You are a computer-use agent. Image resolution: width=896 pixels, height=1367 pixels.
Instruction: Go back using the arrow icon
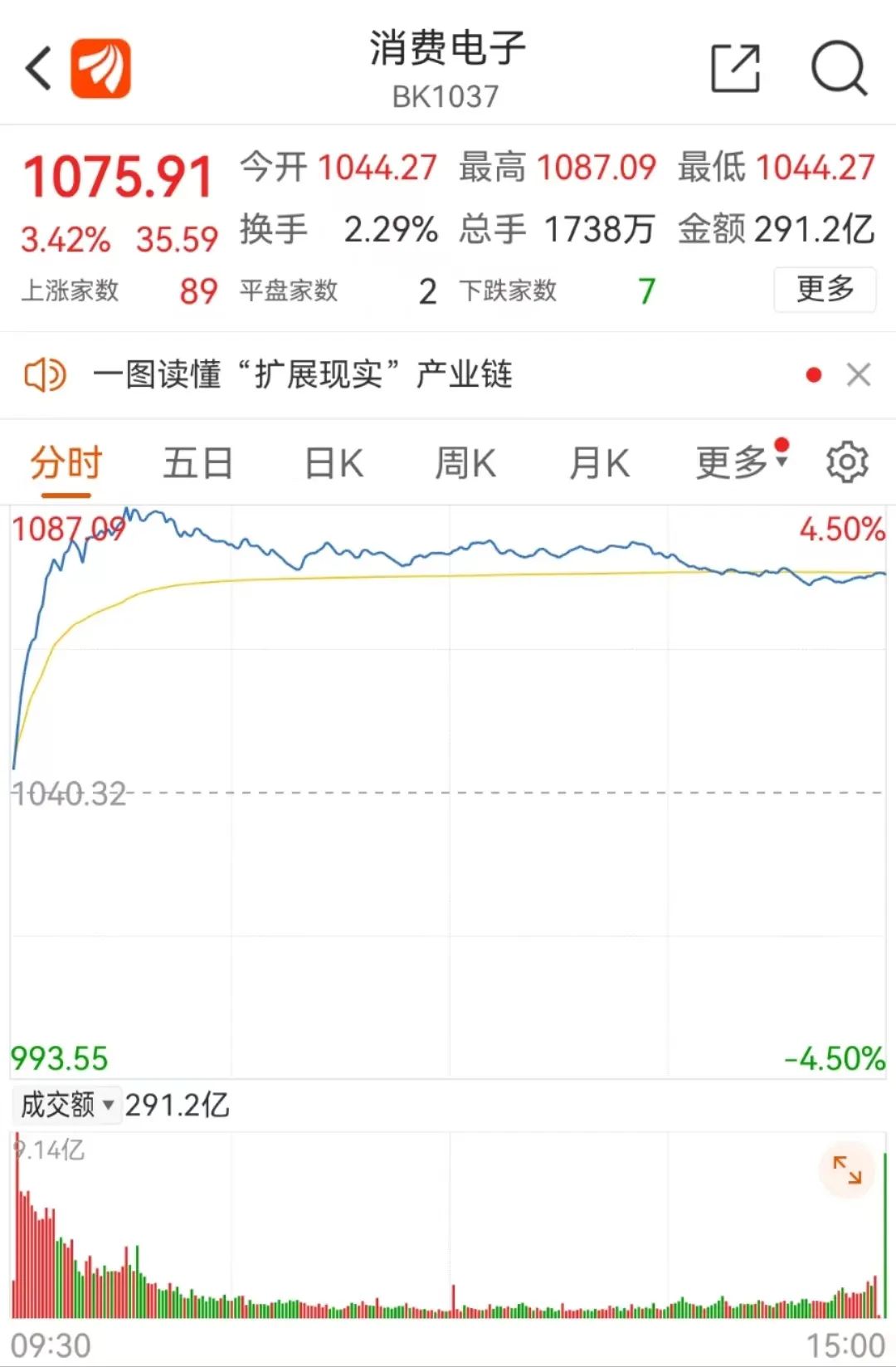coord(38,68)
